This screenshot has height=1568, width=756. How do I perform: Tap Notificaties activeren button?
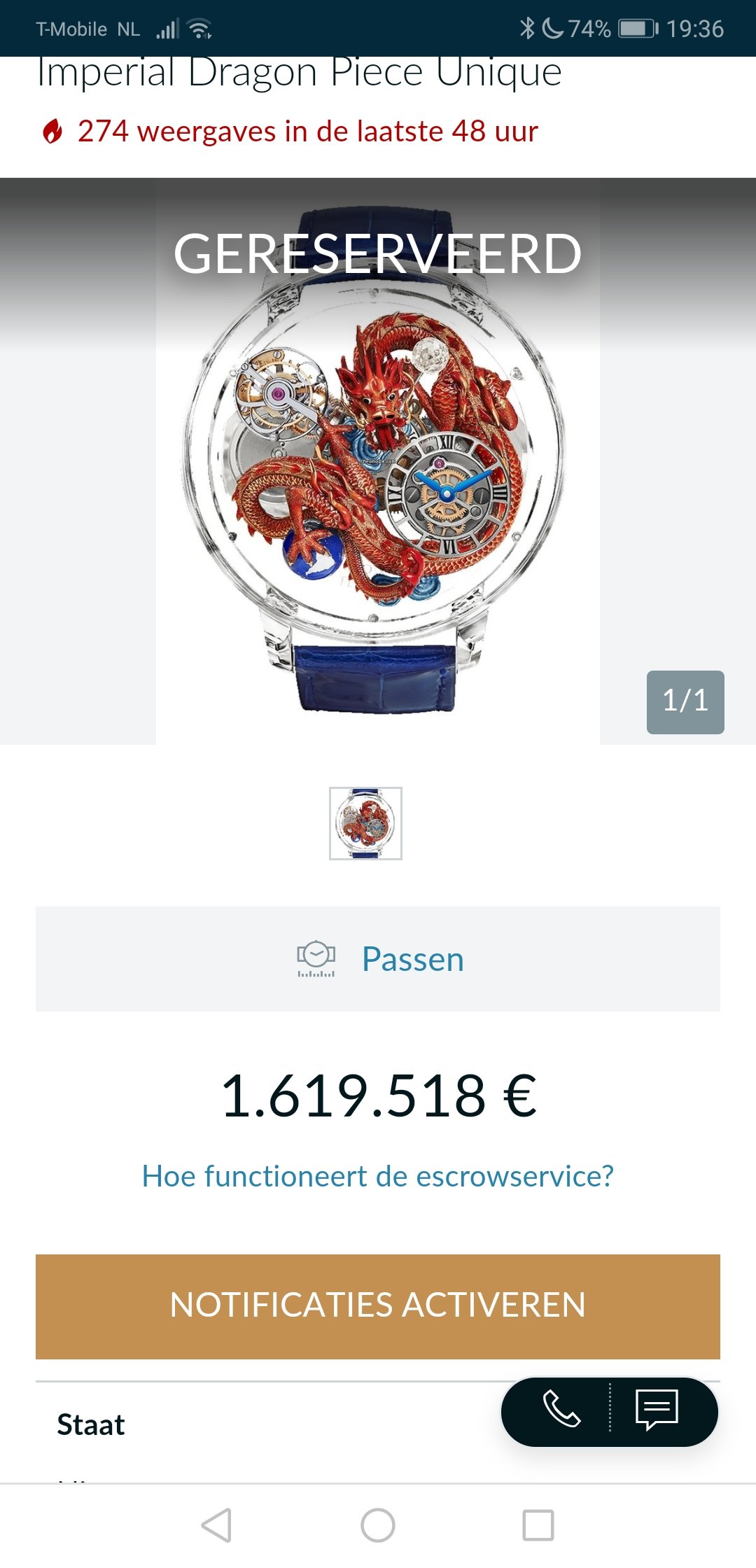[x=378, y=1306]
